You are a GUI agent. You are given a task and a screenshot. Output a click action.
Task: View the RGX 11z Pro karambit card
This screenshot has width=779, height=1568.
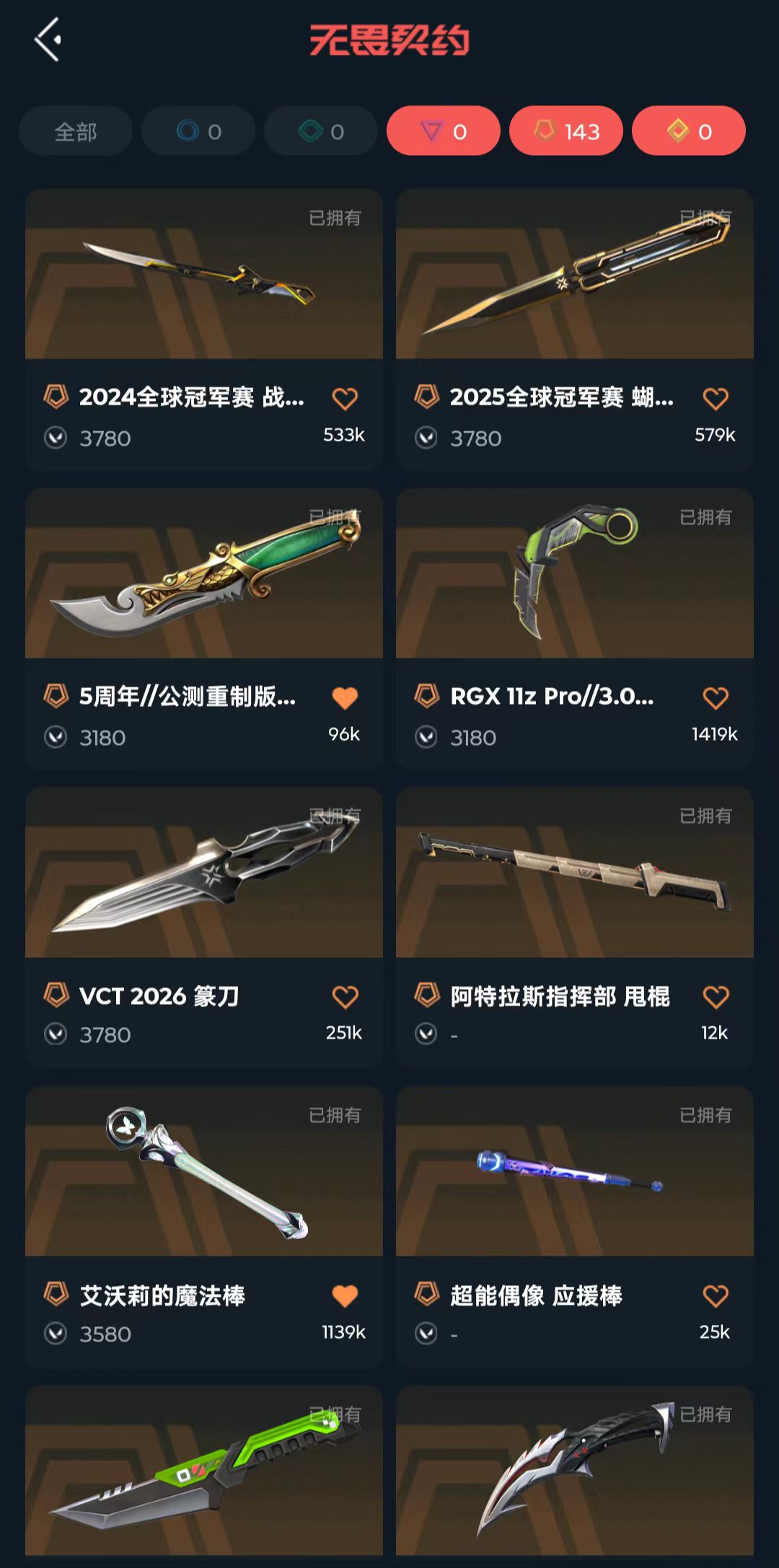pos(575,573)
